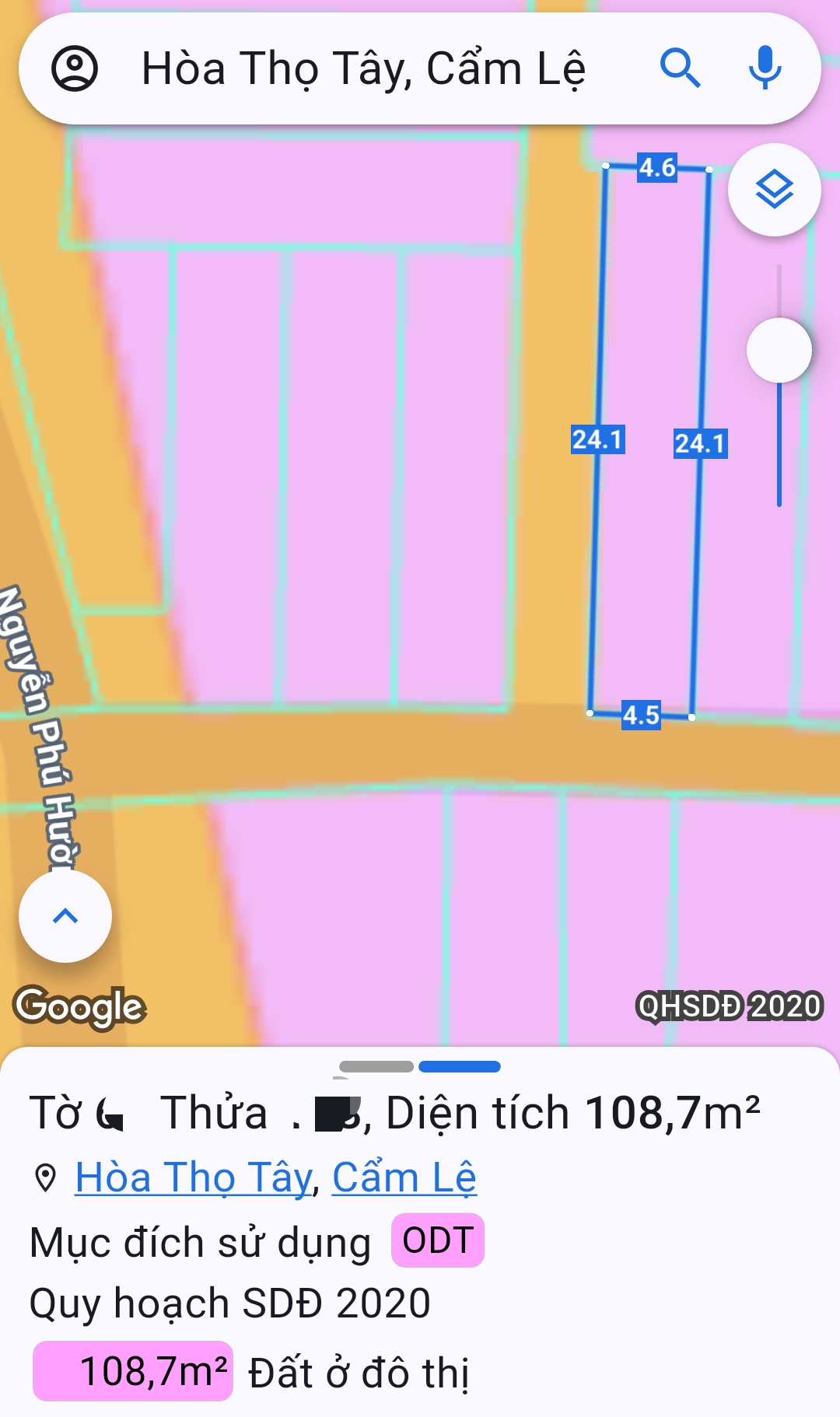840x1417 pixels.
Task: Tap the ODT land use chip
Action: pos(438,1240)
